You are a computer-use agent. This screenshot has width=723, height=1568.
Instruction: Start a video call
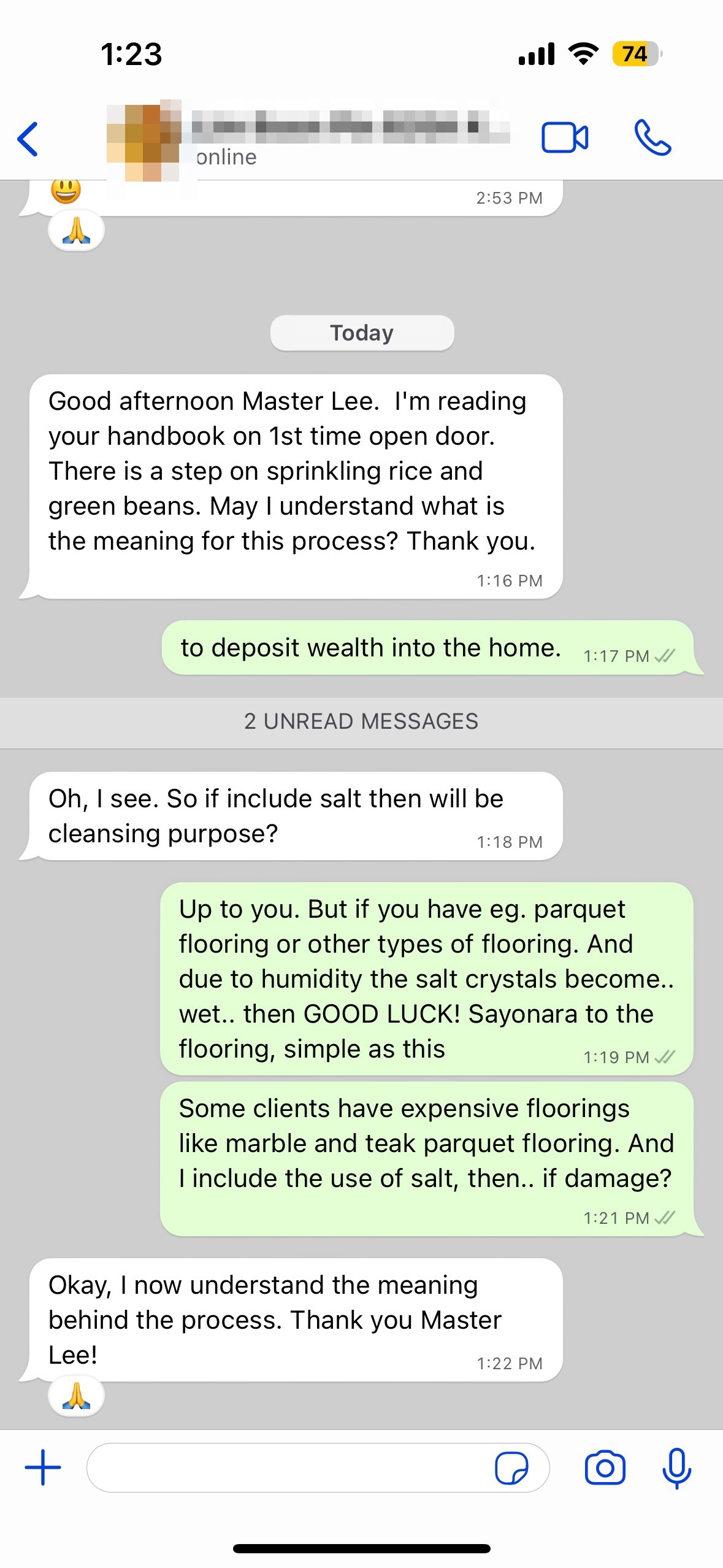point(564,137)
